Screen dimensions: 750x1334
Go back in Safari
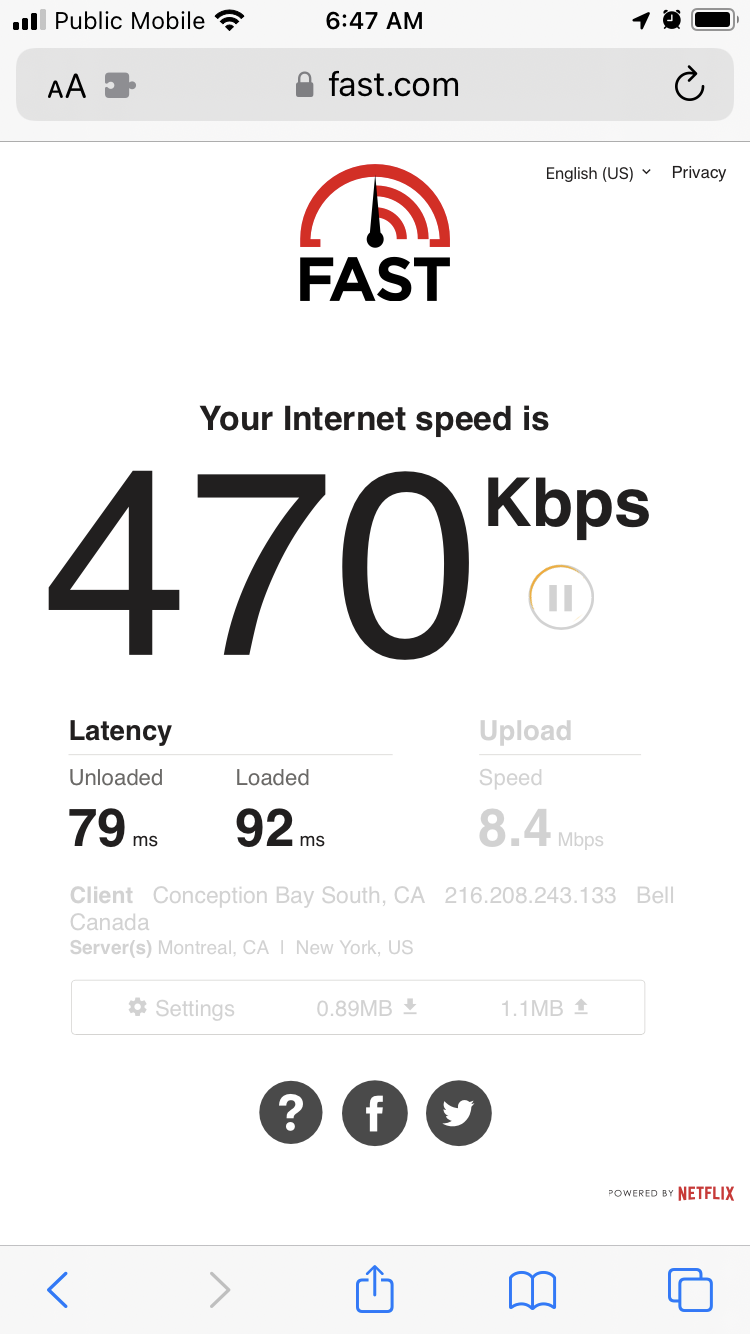click(x=57, y=1290)
